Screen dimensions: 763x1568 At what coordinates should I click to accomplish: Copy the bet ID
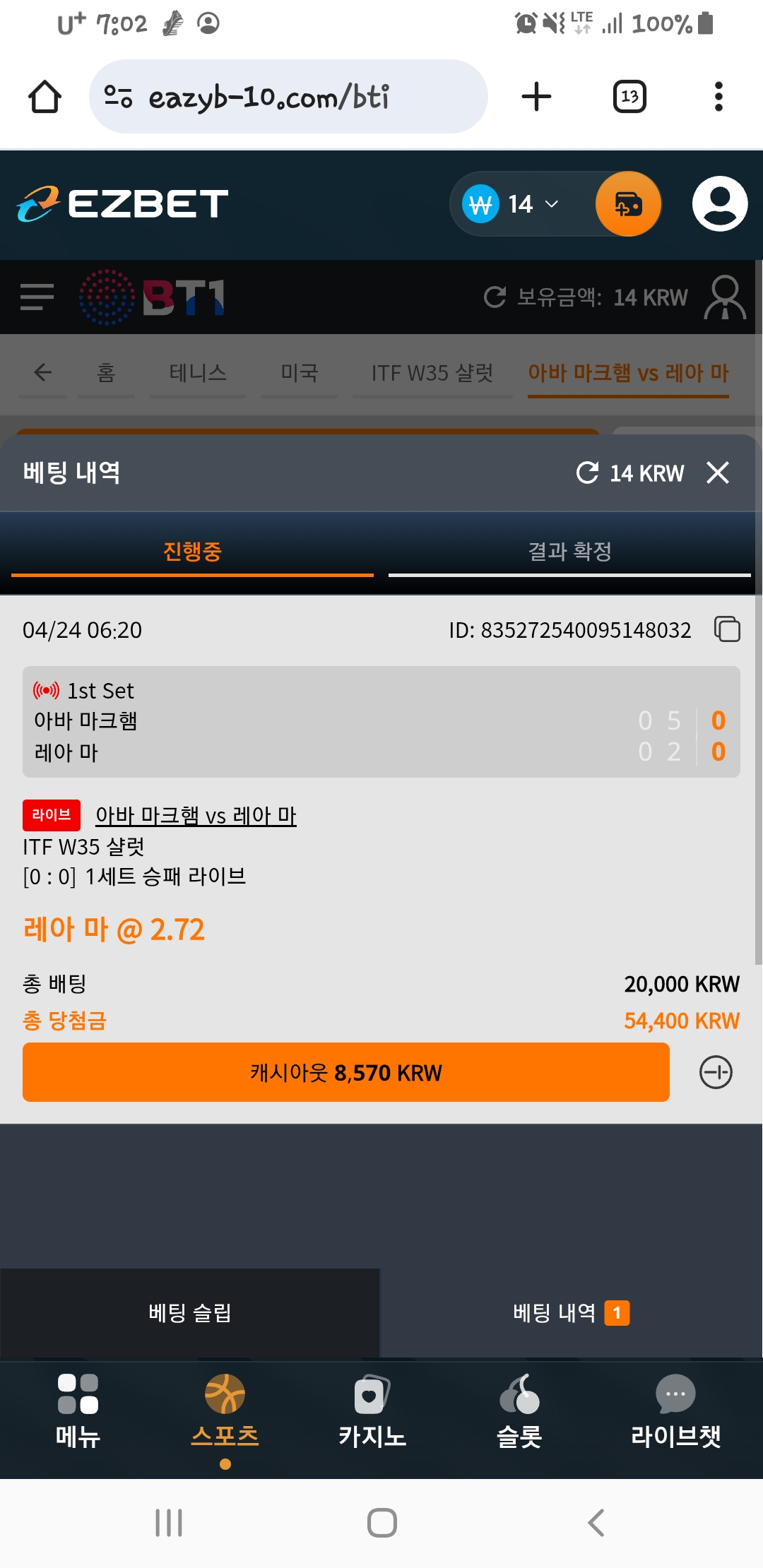click(x=727, y=629)
